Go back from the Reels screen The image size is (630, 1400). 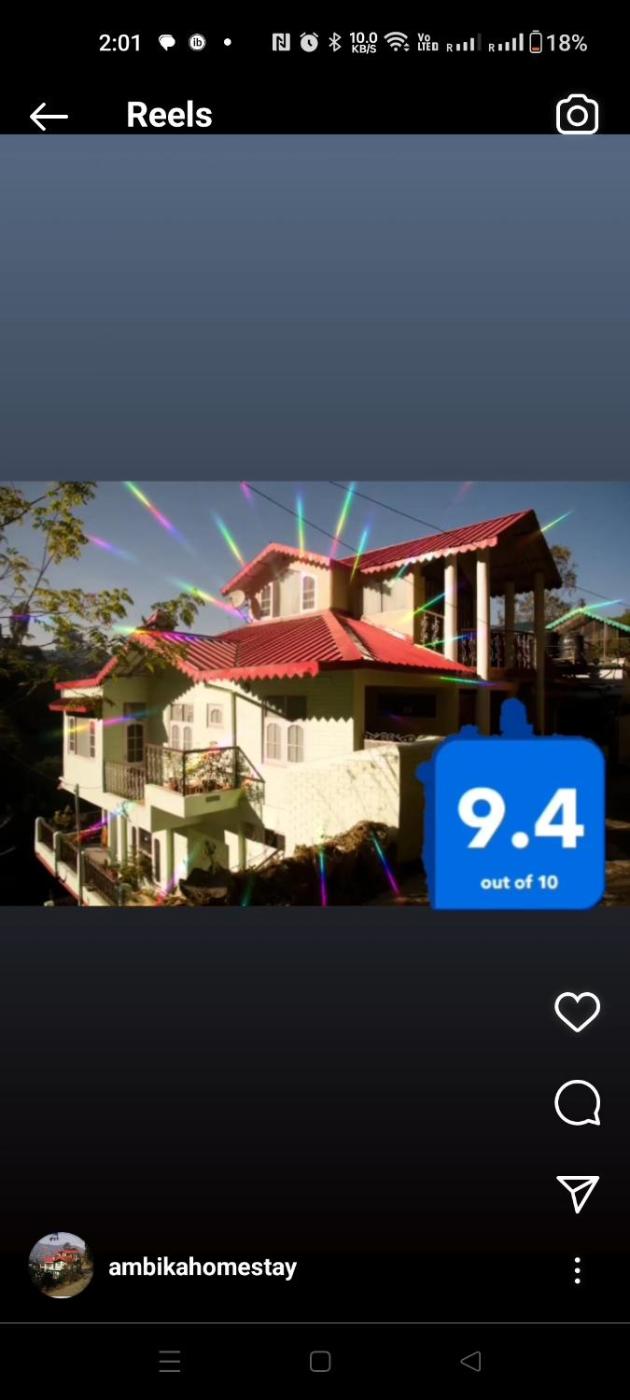pyautogui.click(x=48, y=116)
